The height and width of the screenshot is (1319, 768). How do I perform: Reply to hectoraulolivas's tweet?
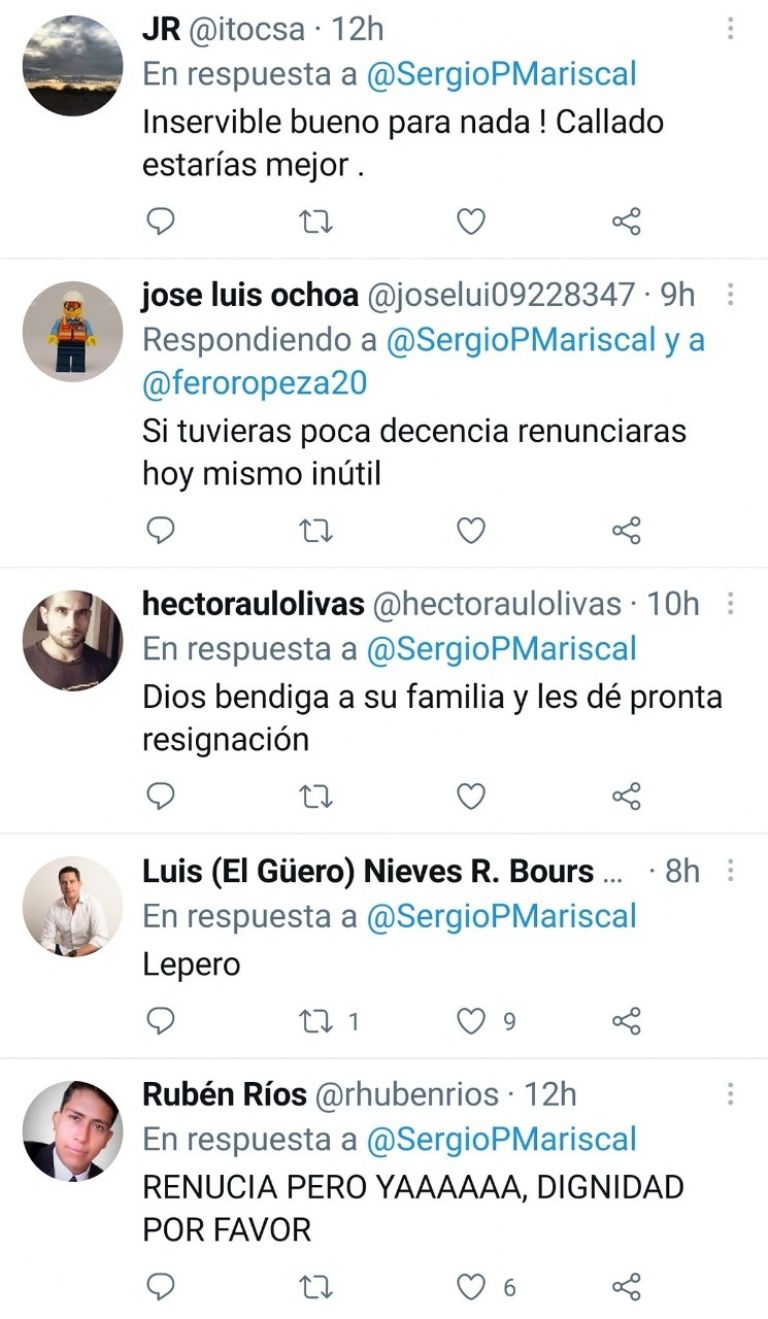(161, 796)
